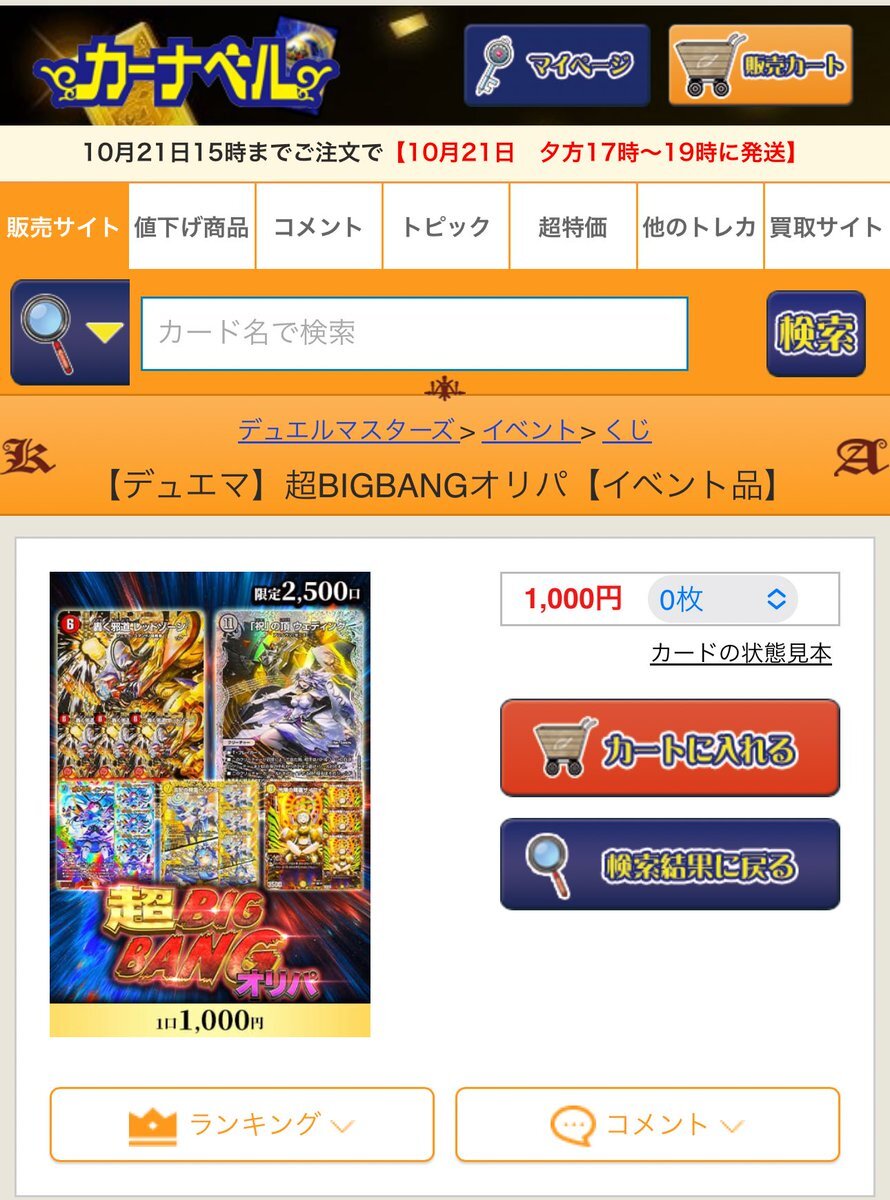This screenshot has height=1200, width=890.
Task: Switch to the コメント tab
Action: click(x=318, y=227)
